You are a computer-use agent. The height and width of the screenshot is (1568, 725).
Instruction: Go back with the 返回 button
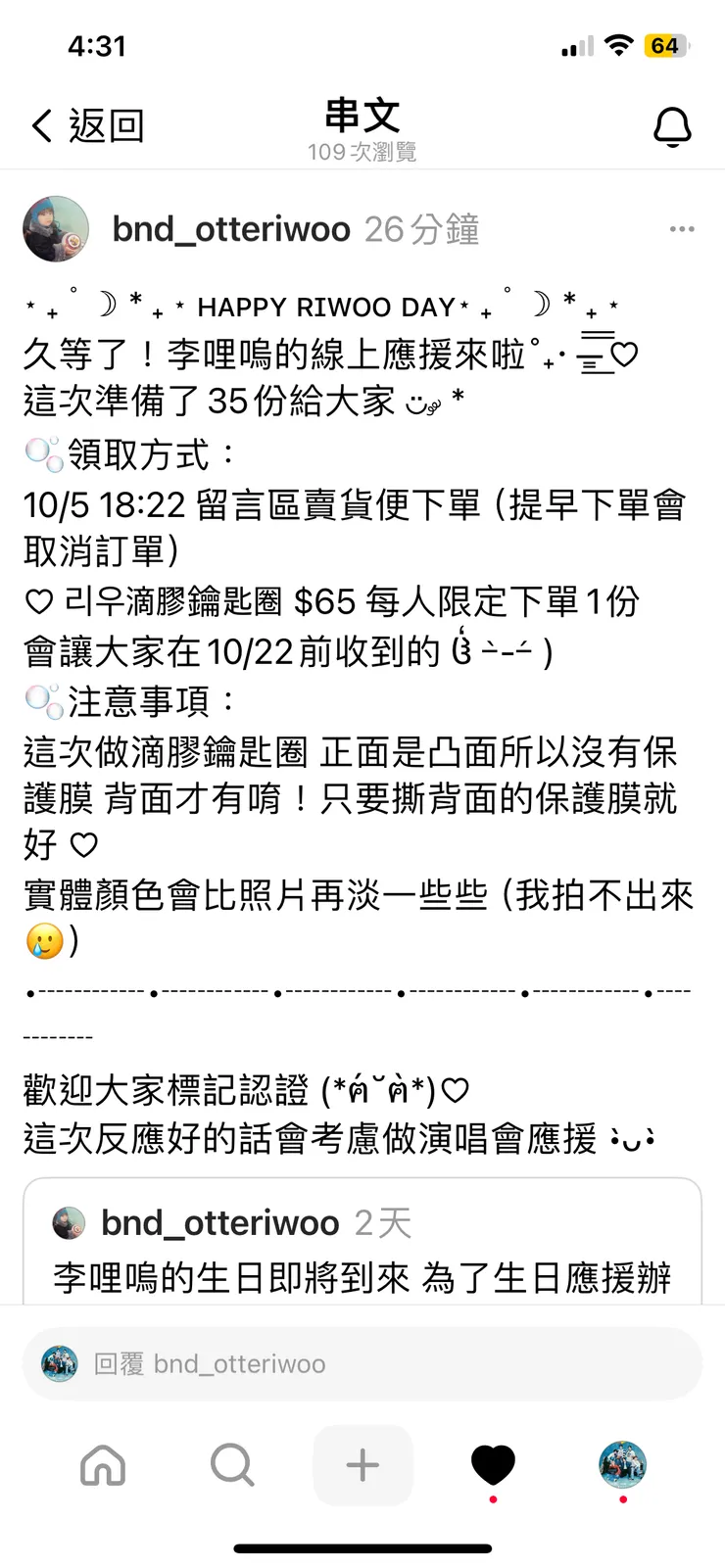point(88,126)
